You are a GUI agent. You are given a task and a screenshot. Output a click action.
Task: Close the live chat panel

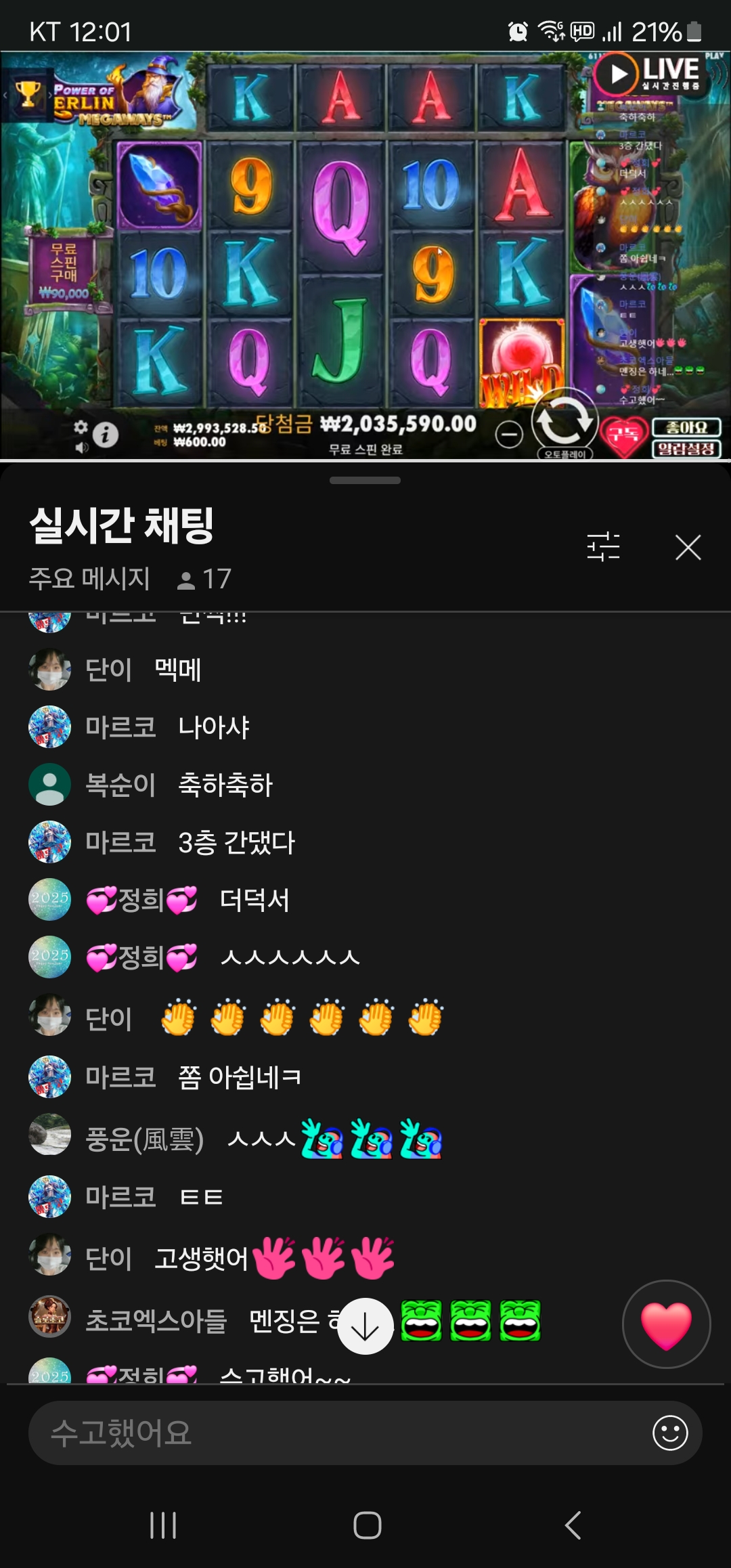click(688, 547)
